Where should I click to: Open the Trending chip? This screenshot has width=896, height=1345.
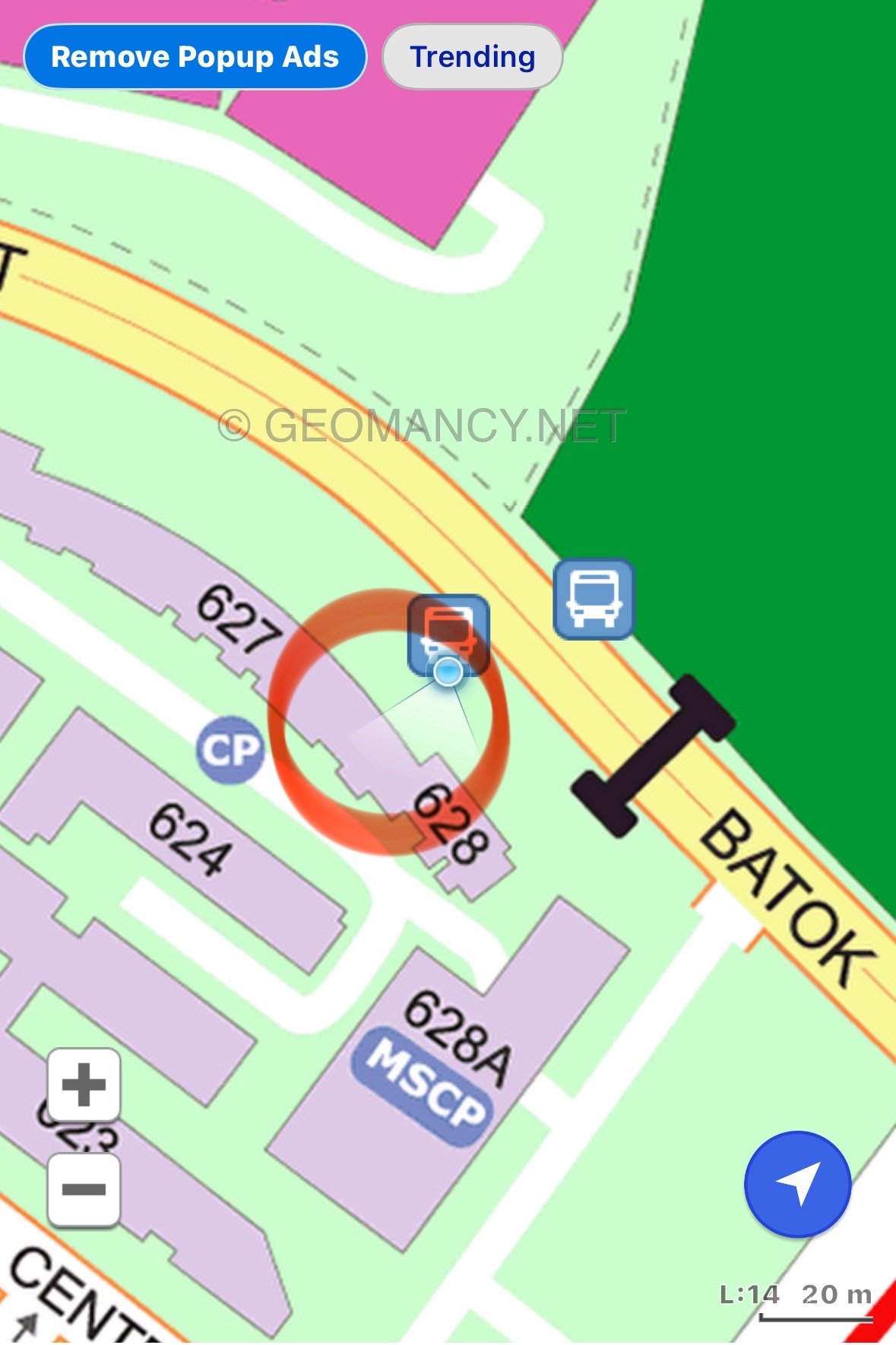pyautogui.click(x=472, y=57)
